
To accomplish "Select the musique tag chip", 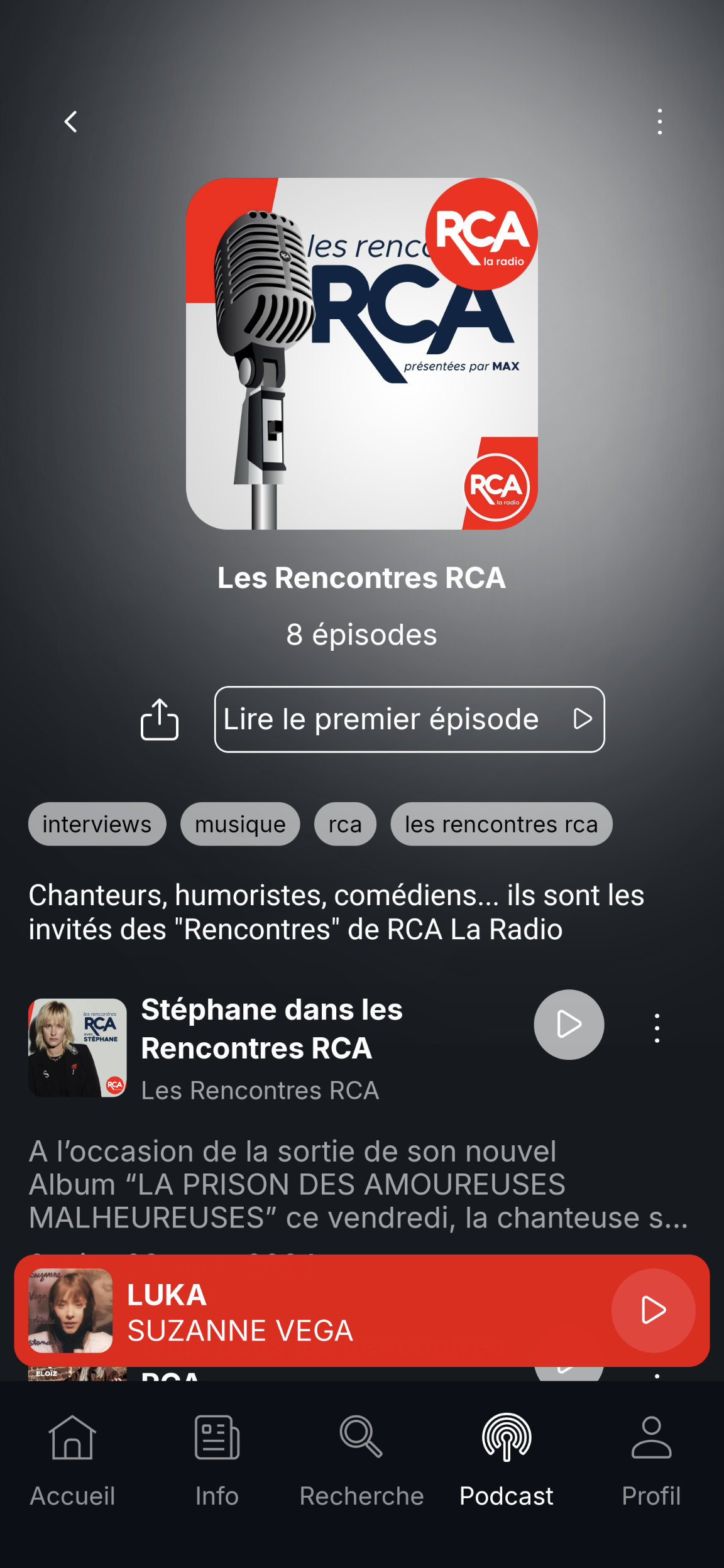I will point(240,824).
